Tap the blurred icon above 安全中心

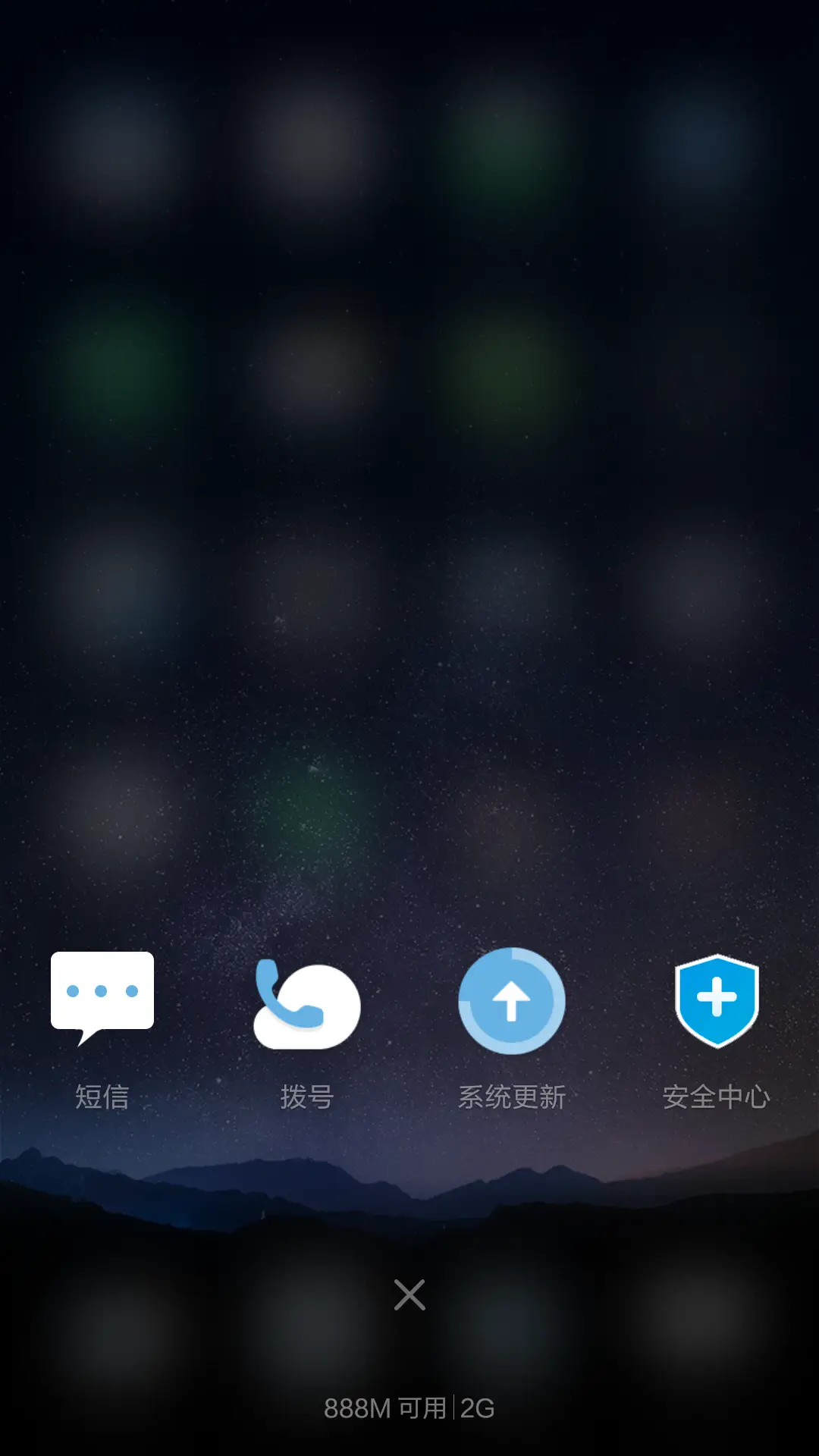click(x=717, y=827)
